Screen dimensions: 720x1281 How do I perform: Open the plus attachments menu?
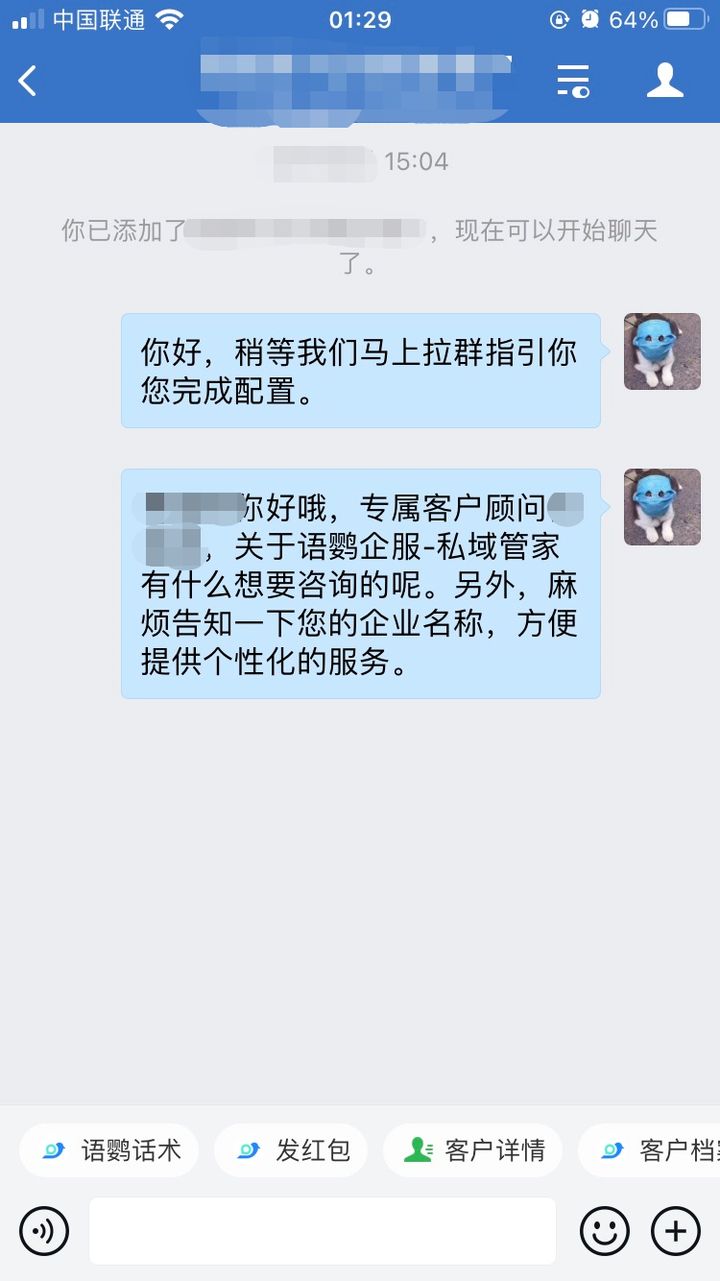pos(676,1231)
